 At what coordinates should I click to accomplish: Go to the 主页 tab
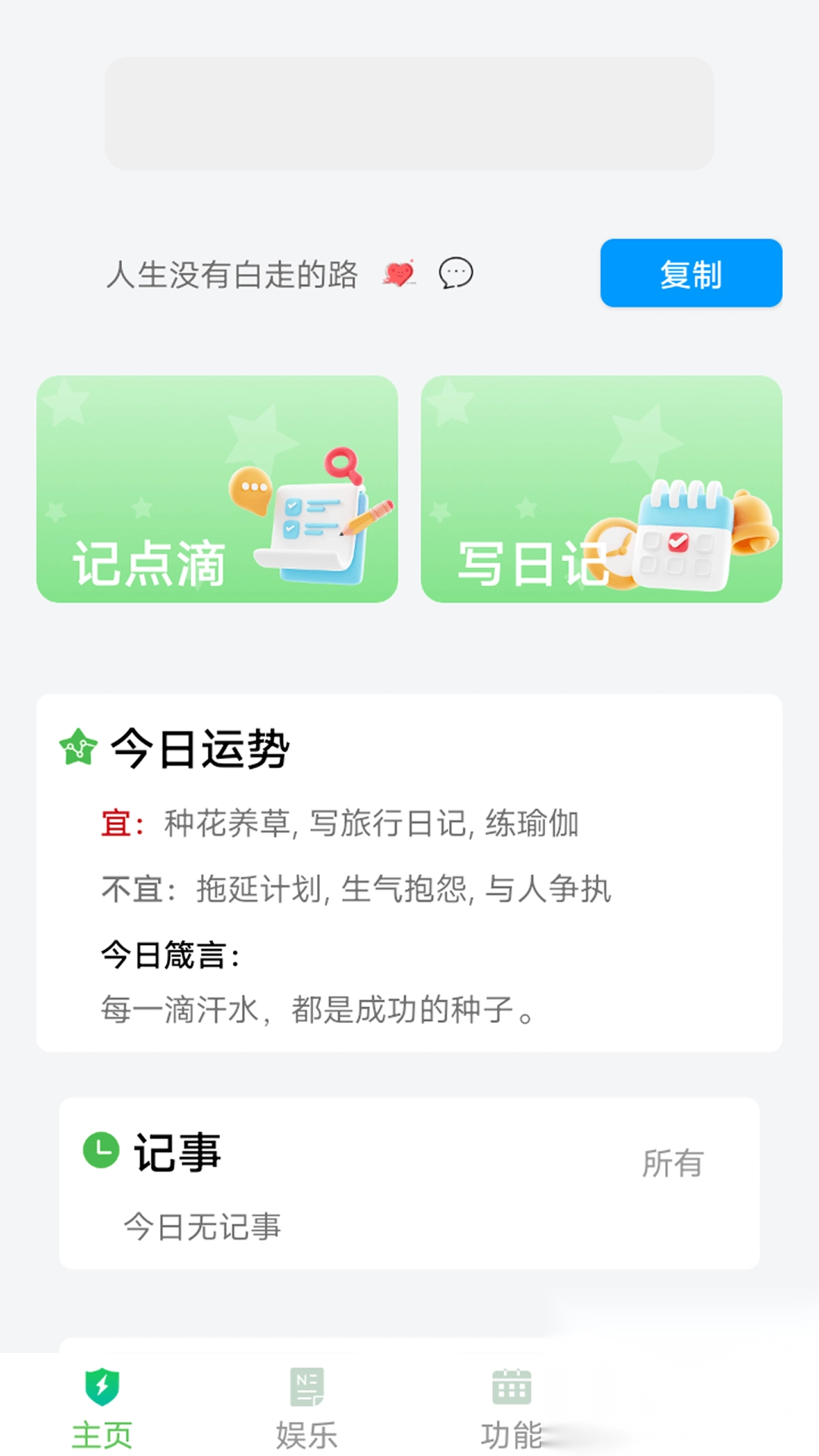(x=102, y=1408)
